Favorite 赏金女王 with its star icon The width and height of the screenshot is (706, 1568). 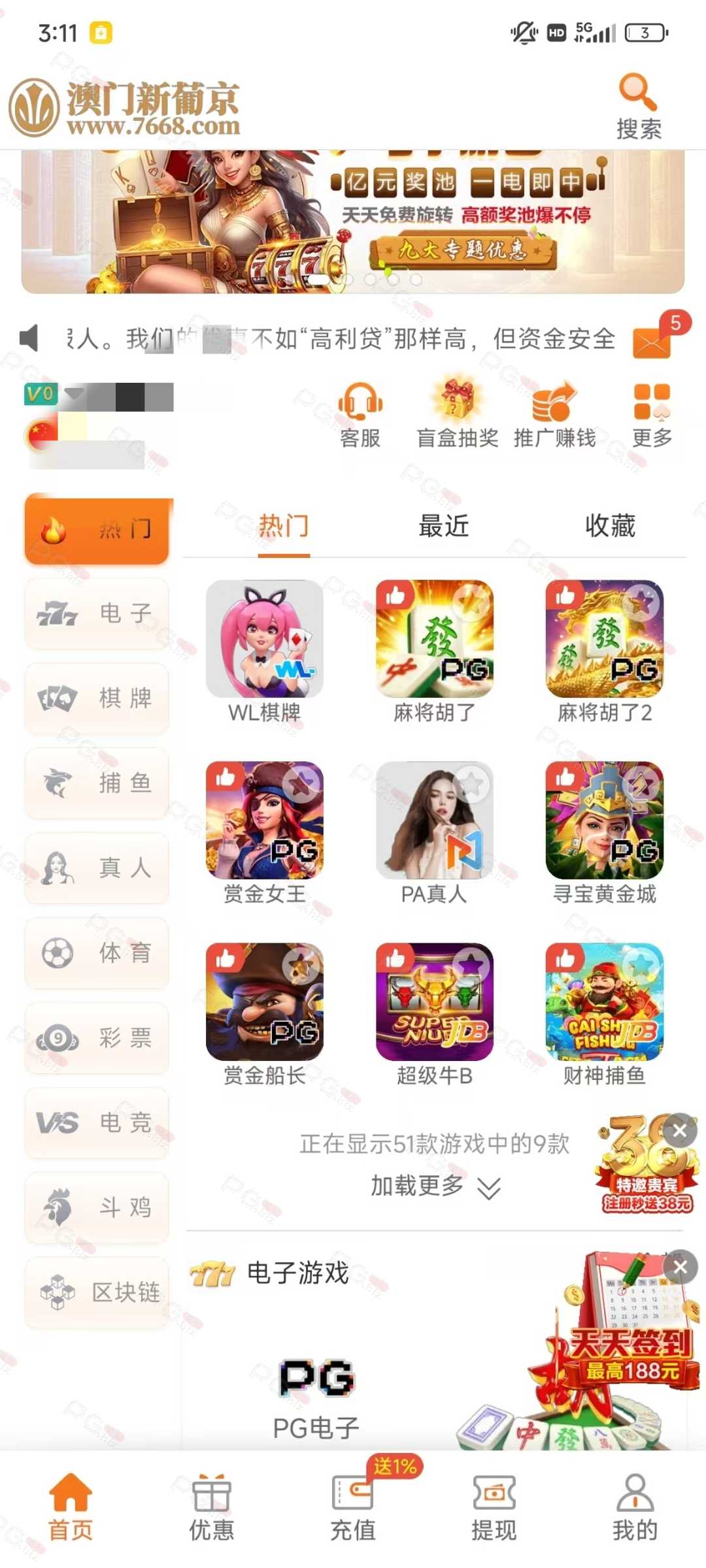tap(303, 782)
